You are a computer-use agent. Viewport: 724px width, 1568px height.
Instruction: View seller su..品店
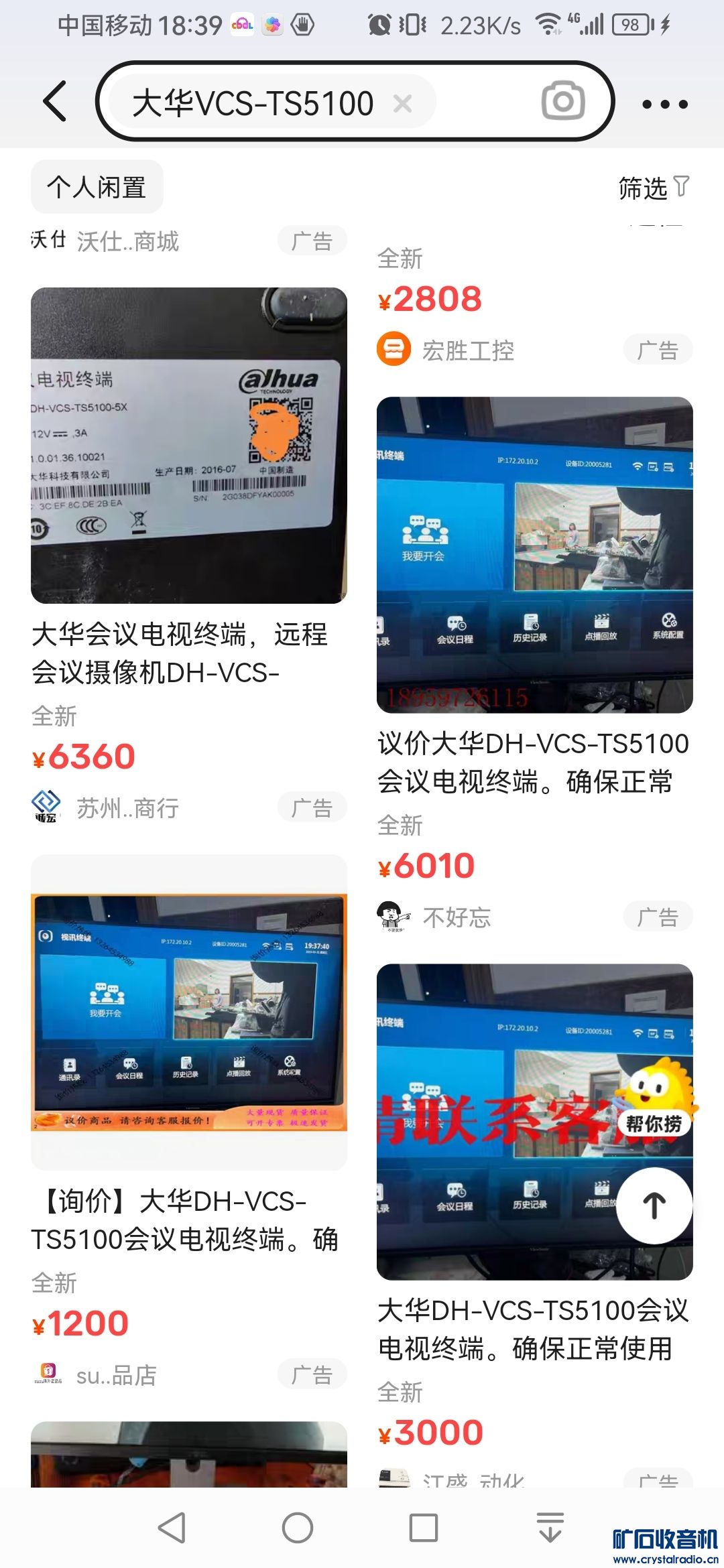pos(116,1375)
